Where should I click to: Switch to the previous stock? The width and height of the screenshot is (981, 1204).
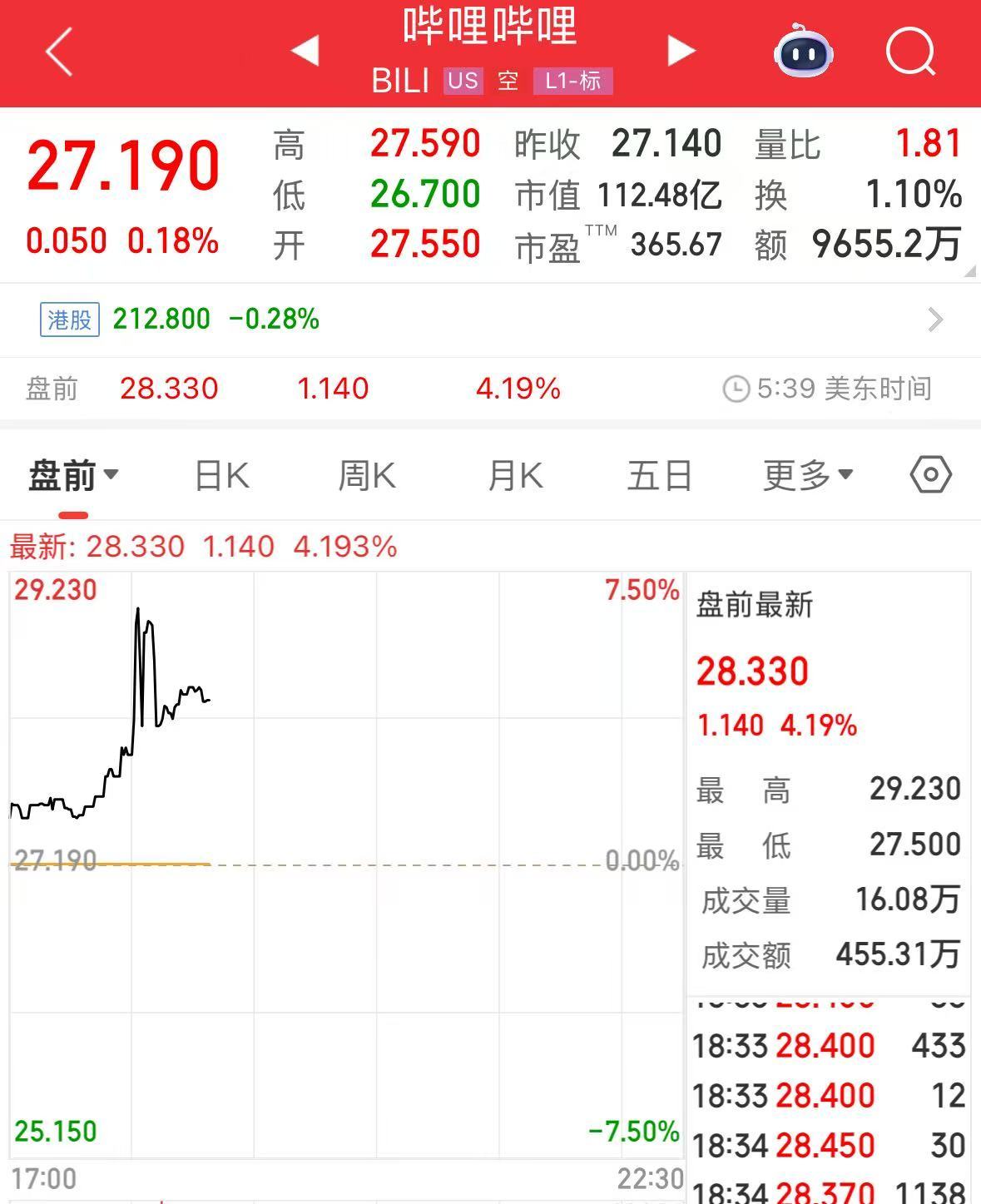pos(305,51)
